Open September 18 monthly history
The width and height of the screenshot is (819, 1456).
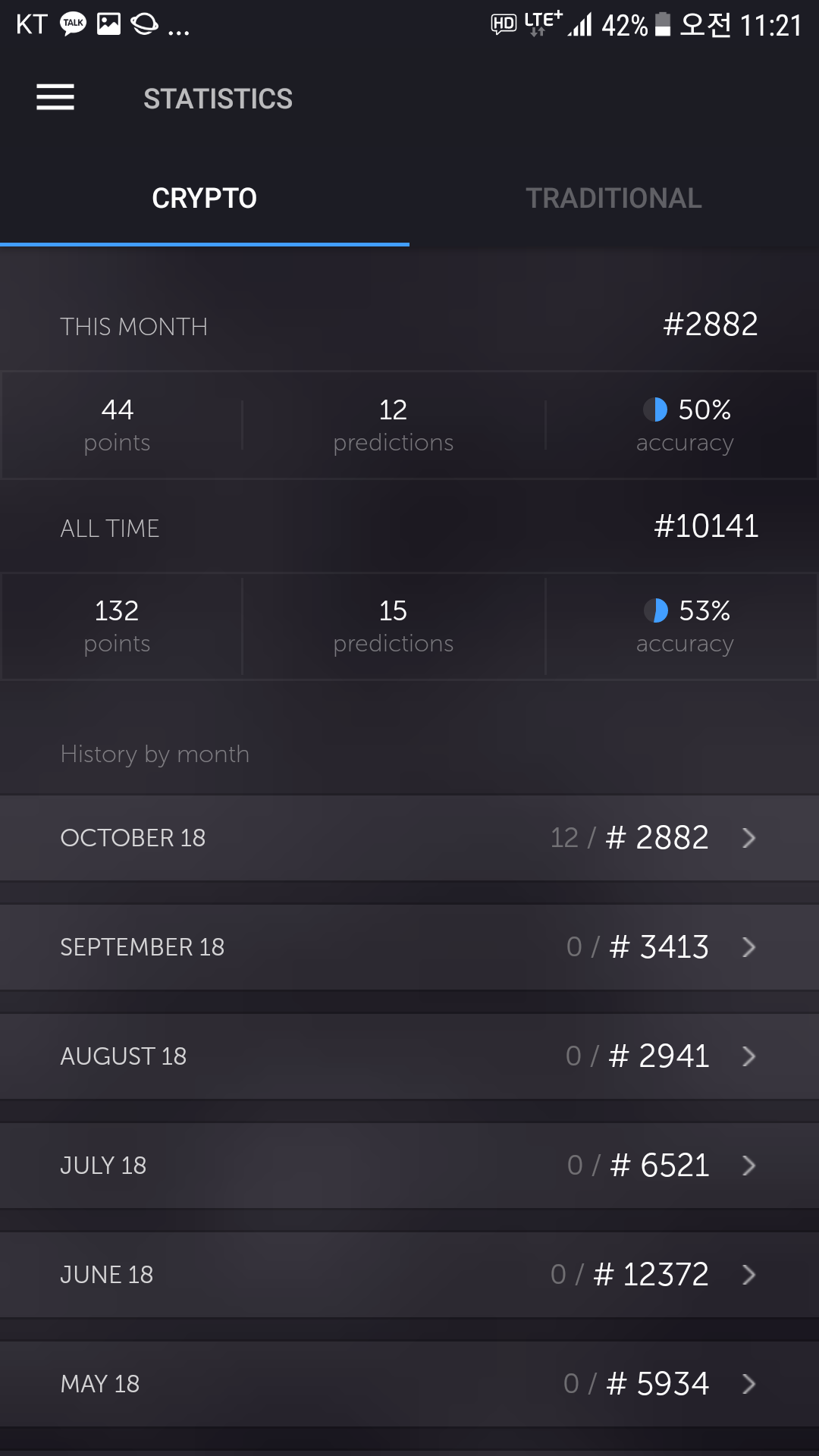pyautogui.click(x=409, y=947)
